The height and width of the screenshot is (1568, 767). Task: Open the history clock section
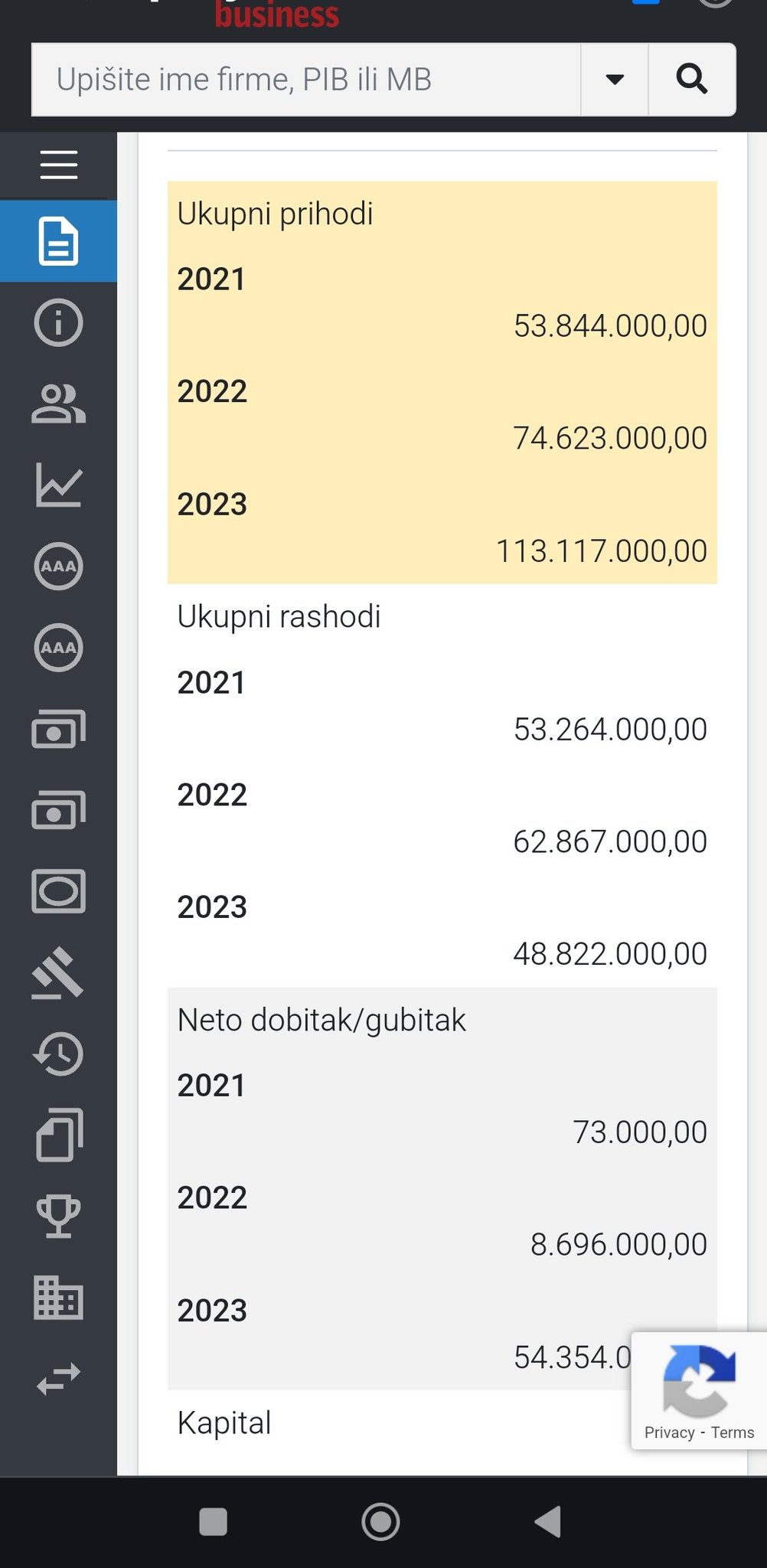click(58, 1054)
